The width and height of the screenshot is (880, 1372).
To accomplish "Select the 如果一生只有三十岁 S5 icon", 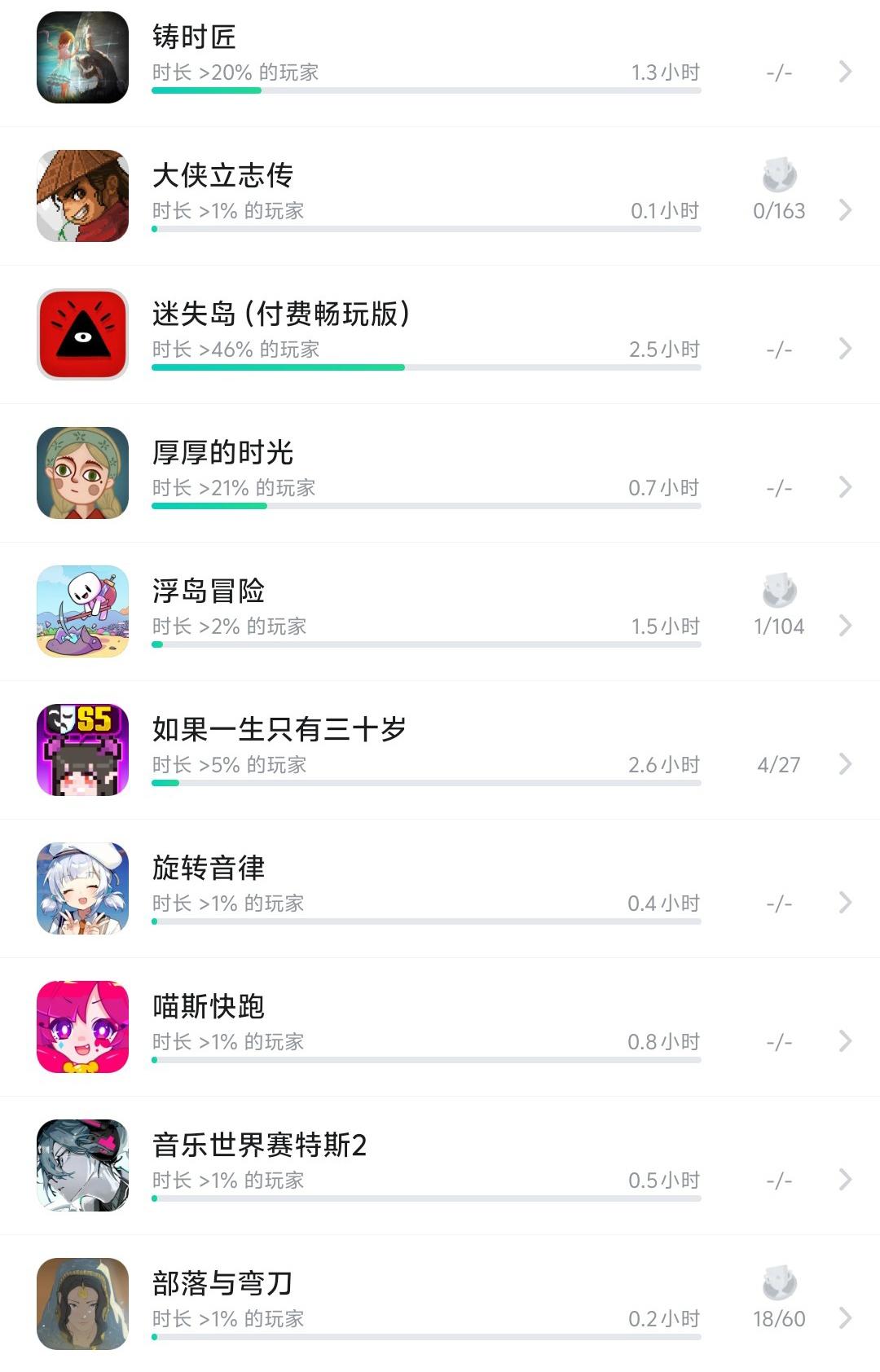I will coord(82,748).
